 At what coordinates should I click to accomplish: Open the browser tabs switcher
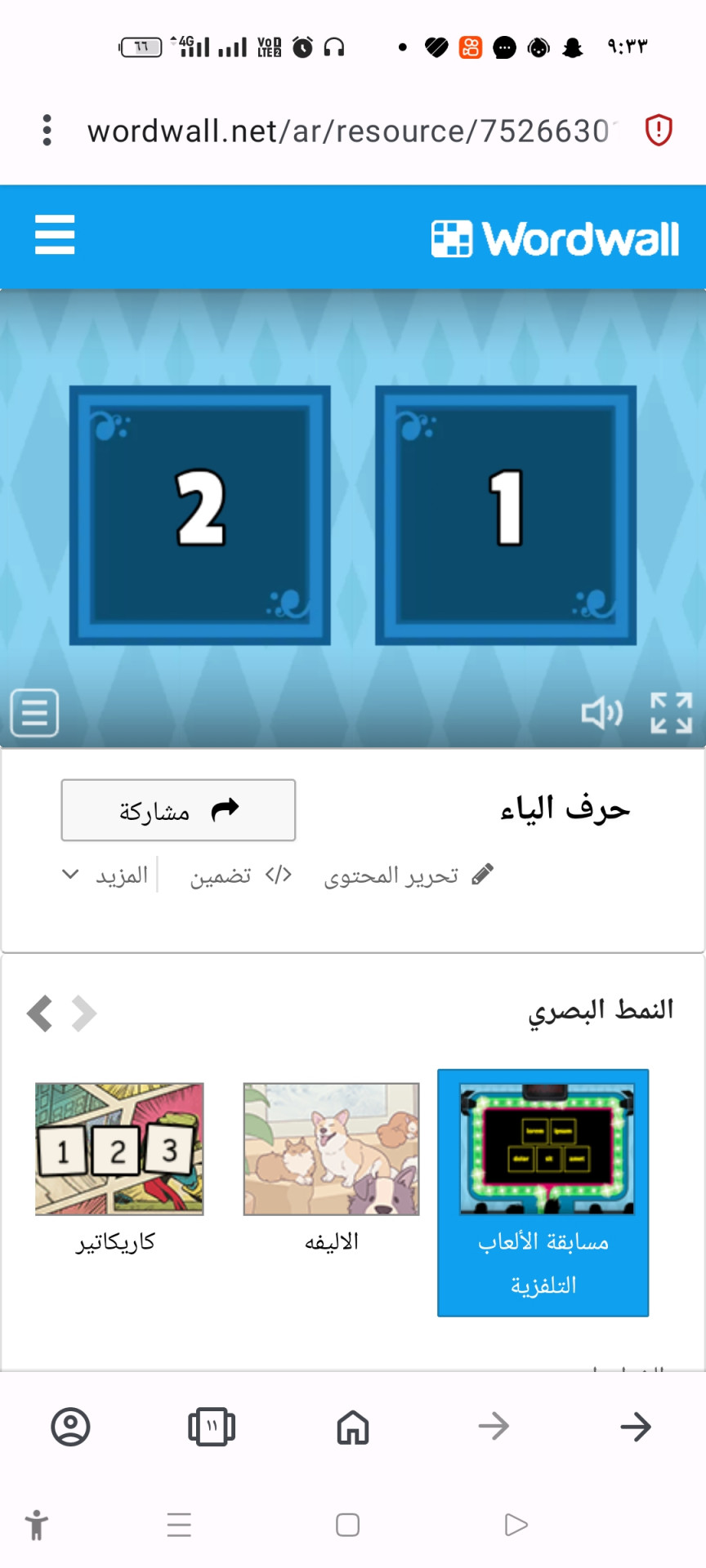point(212,1427)
